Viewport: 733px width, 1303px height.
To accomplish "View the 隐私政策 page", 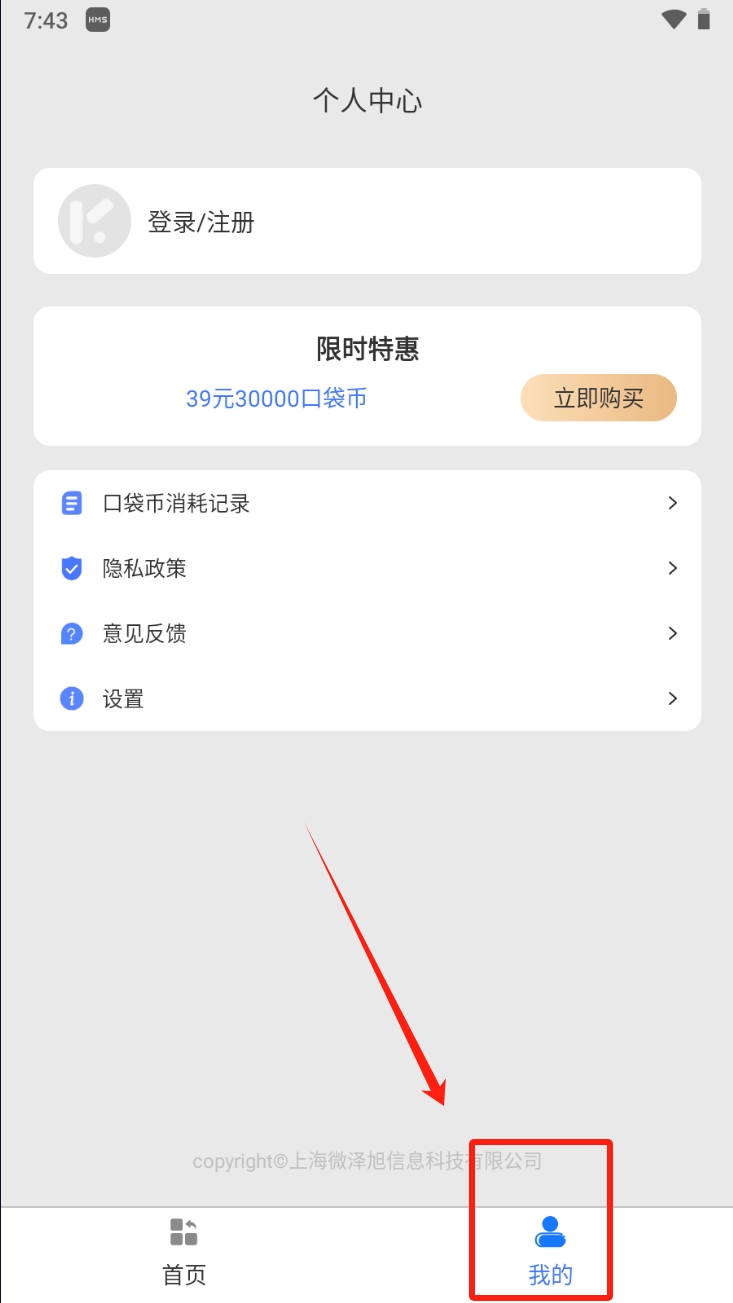I will pyautogui.click(x=367, y=569).
